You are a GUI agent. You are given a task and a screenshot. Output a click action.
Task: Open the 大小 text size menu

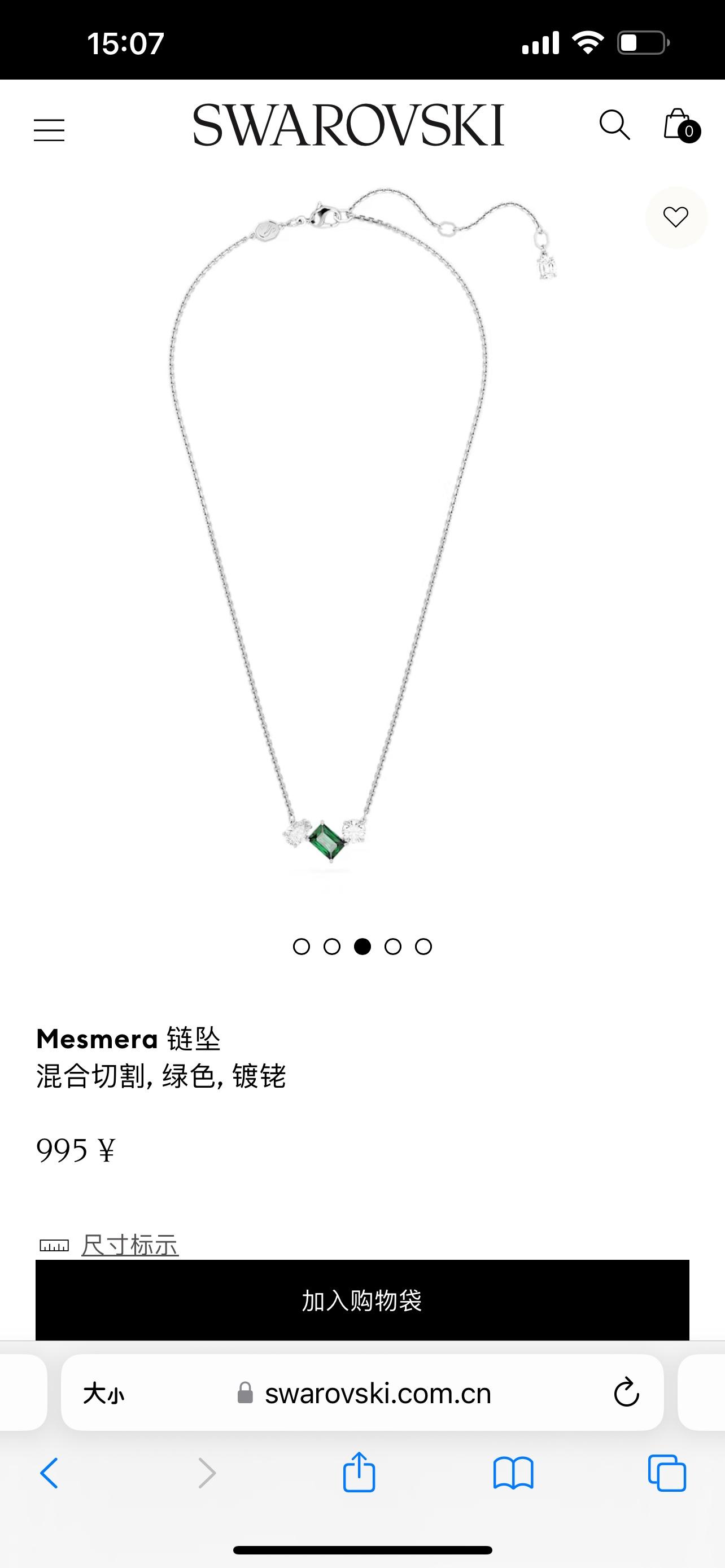click(x=103, y=1392)
